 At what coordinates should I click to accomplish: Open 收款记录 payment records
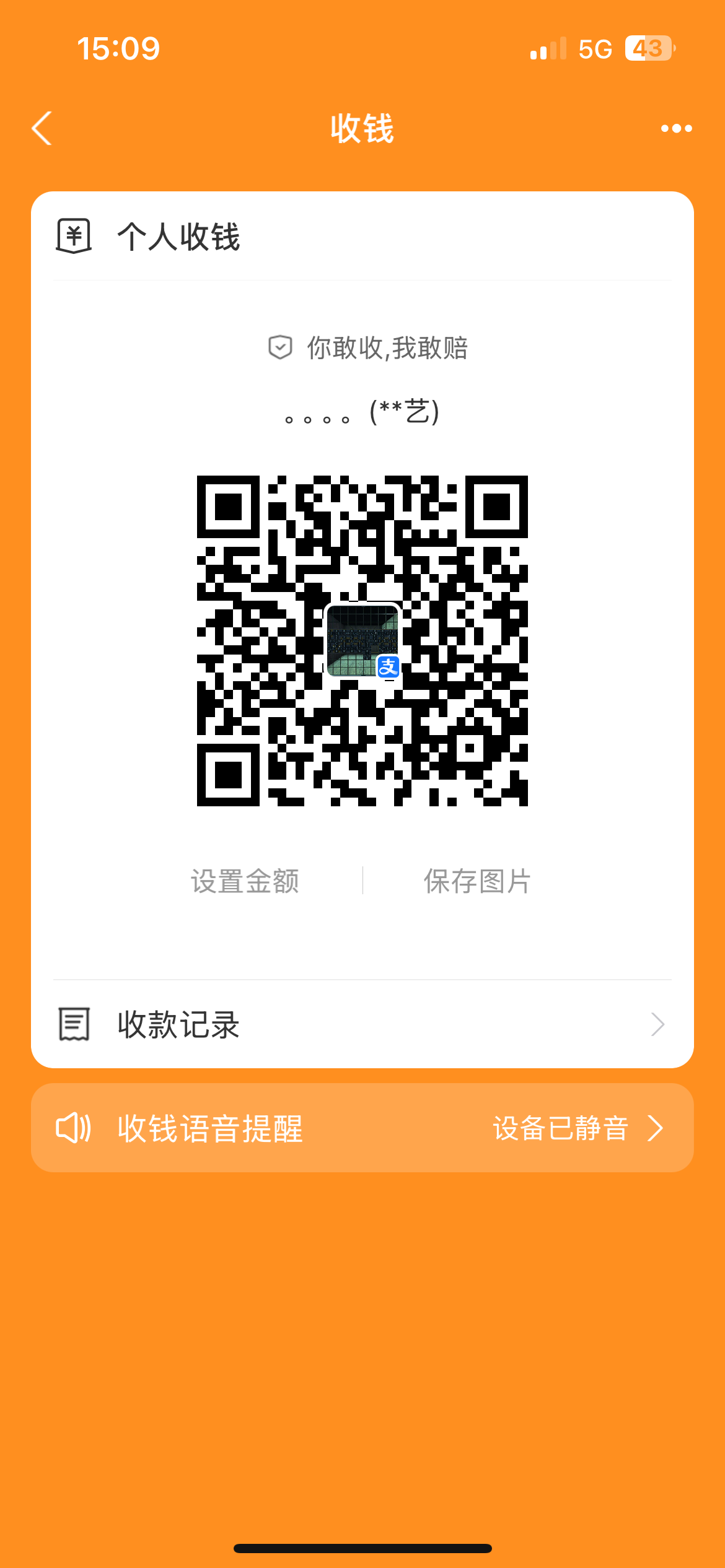tap(362, 1024)
